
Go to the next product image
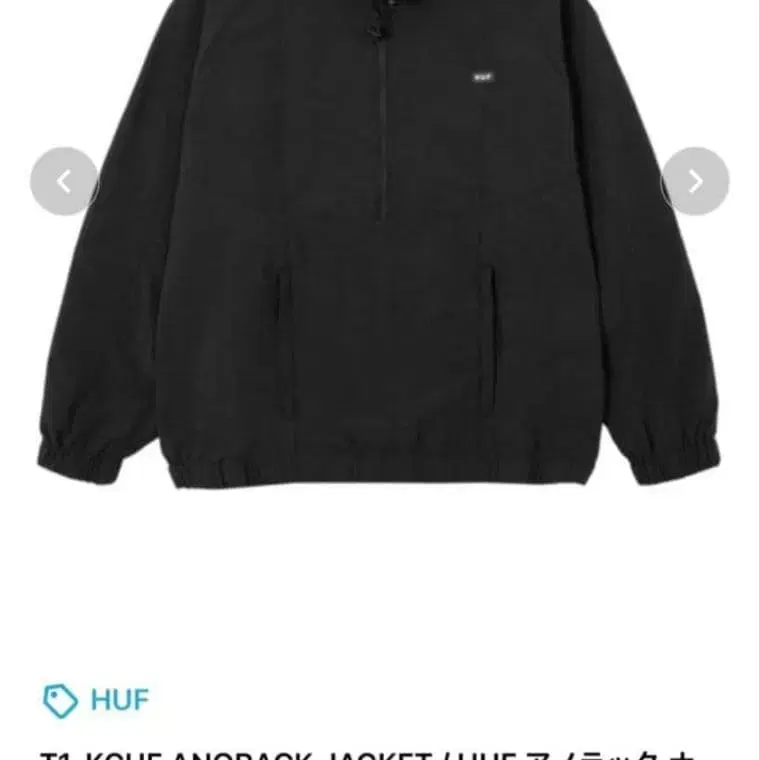coord(695,181)
